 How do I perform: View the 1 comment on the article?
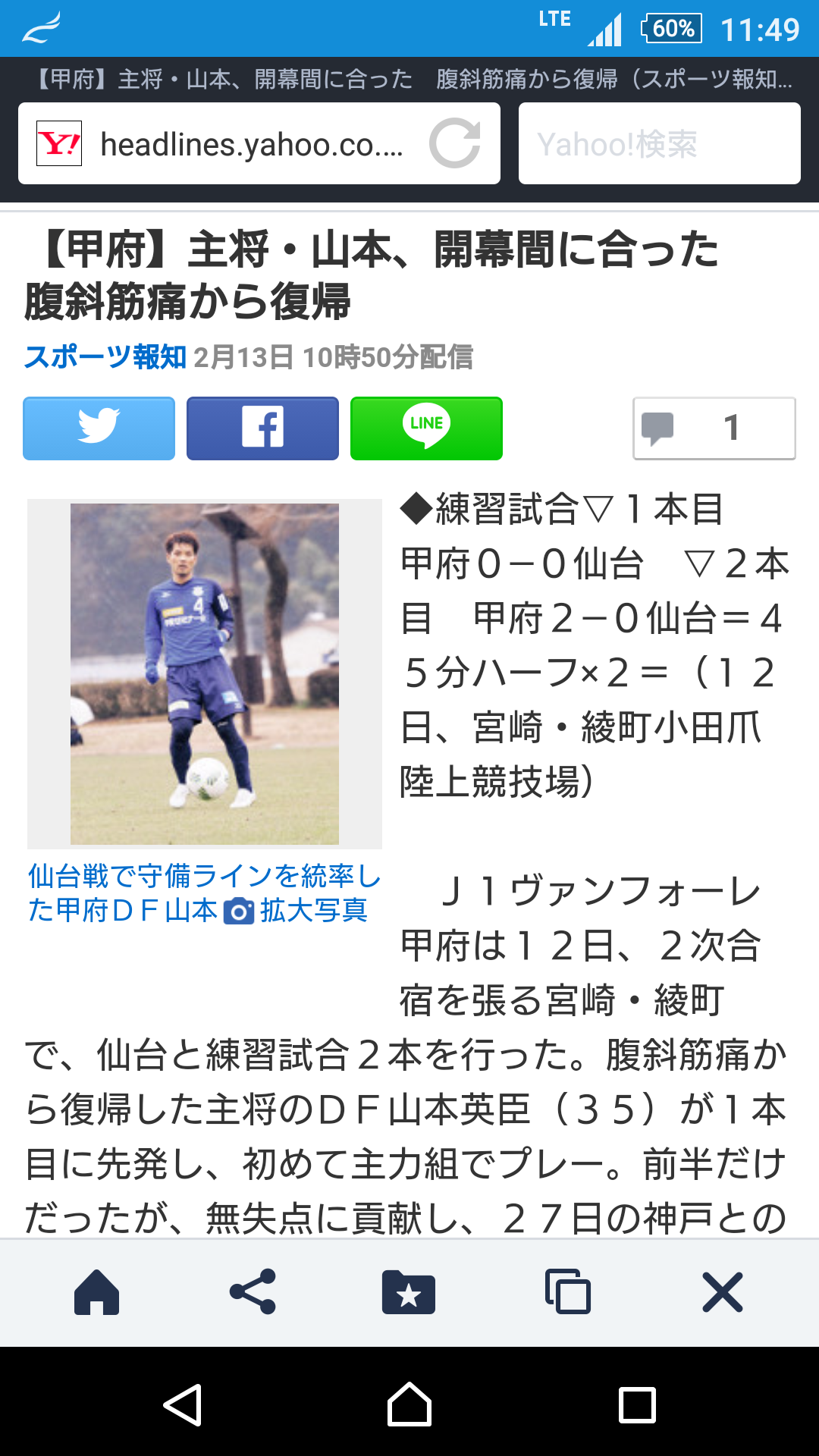714,428
